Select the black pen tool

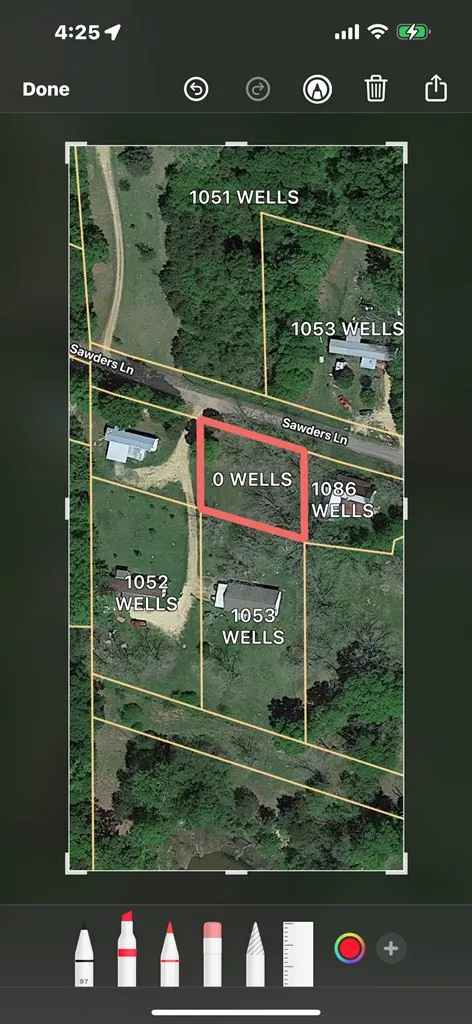tap(84, 955)
